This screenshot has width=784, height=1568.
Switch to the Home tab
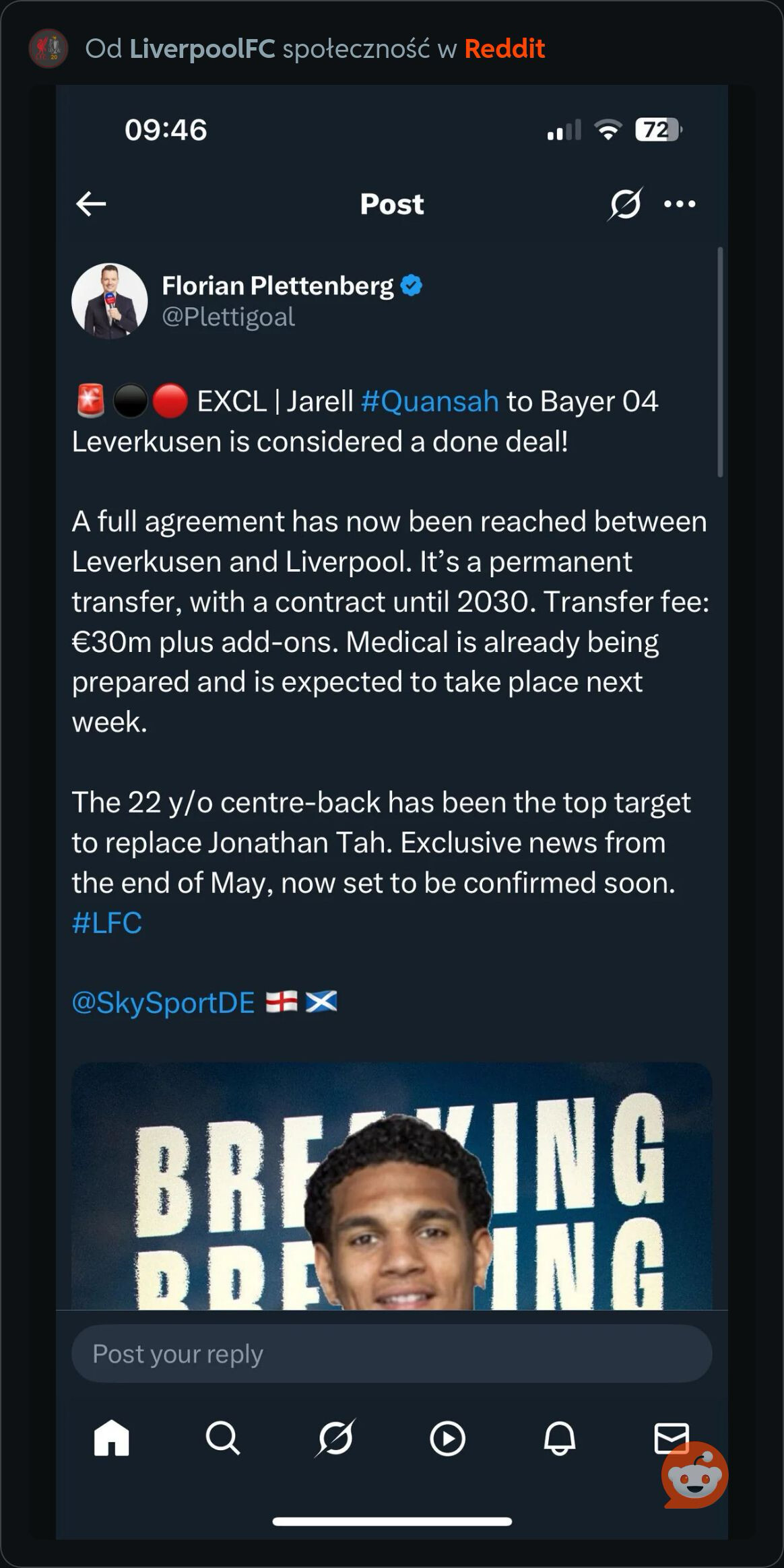[111, 1439]
